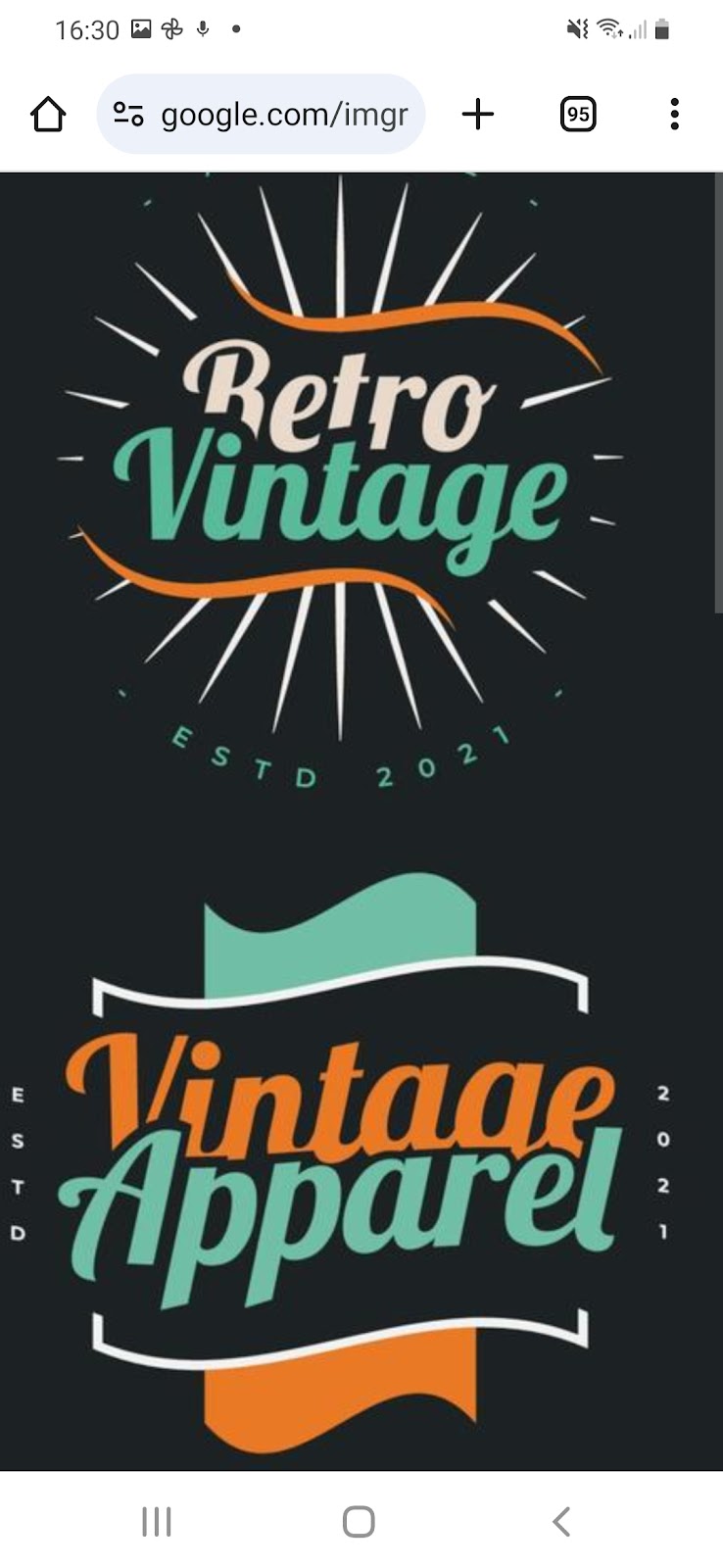
Task: Open Chrome's three-dot overflow menu
Action: [674, 115]
